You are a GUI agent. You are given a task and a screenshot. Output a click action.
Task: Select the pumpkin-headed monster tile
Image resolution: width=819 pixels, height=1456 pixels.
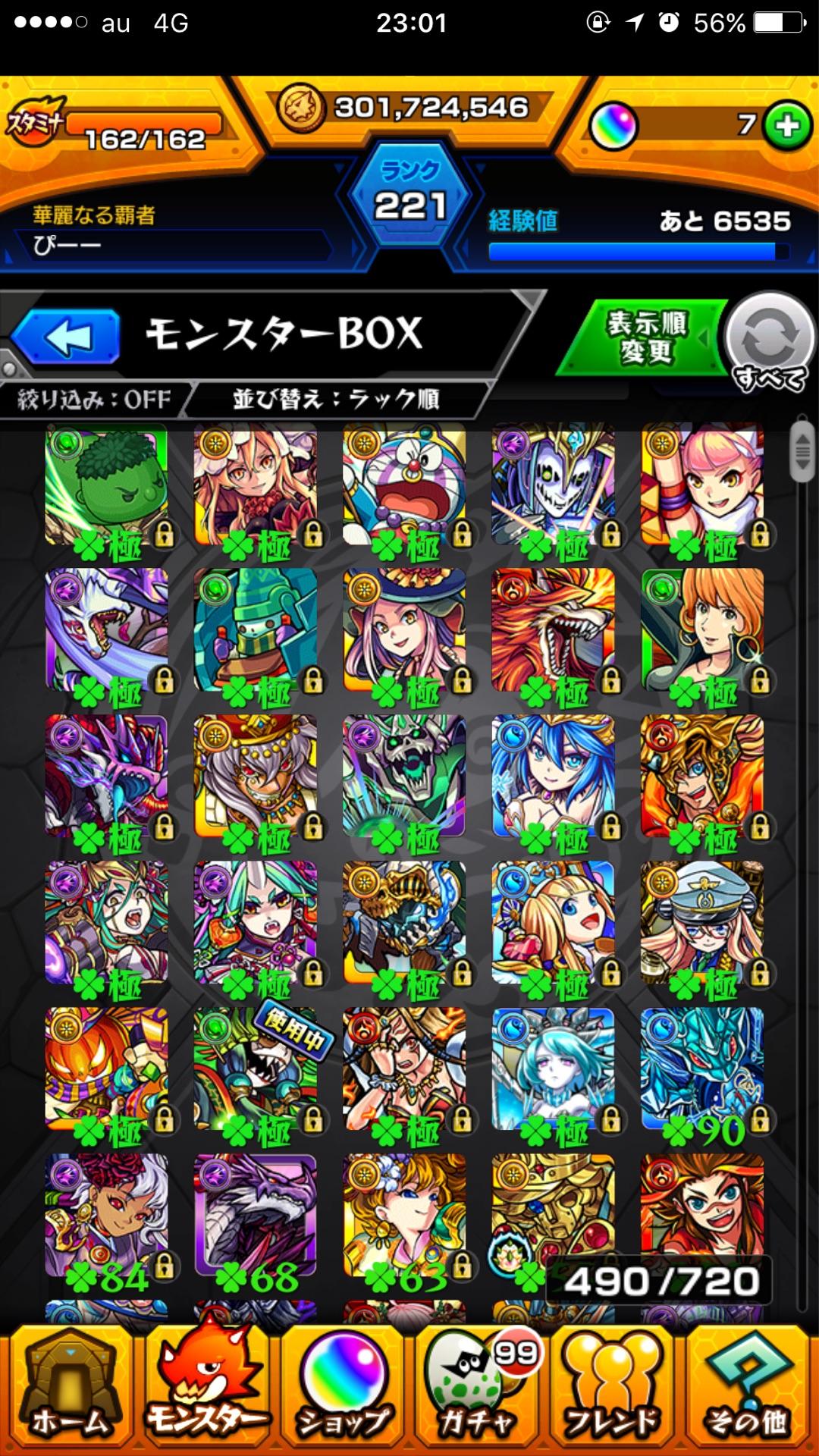(x=106, y=1069)
